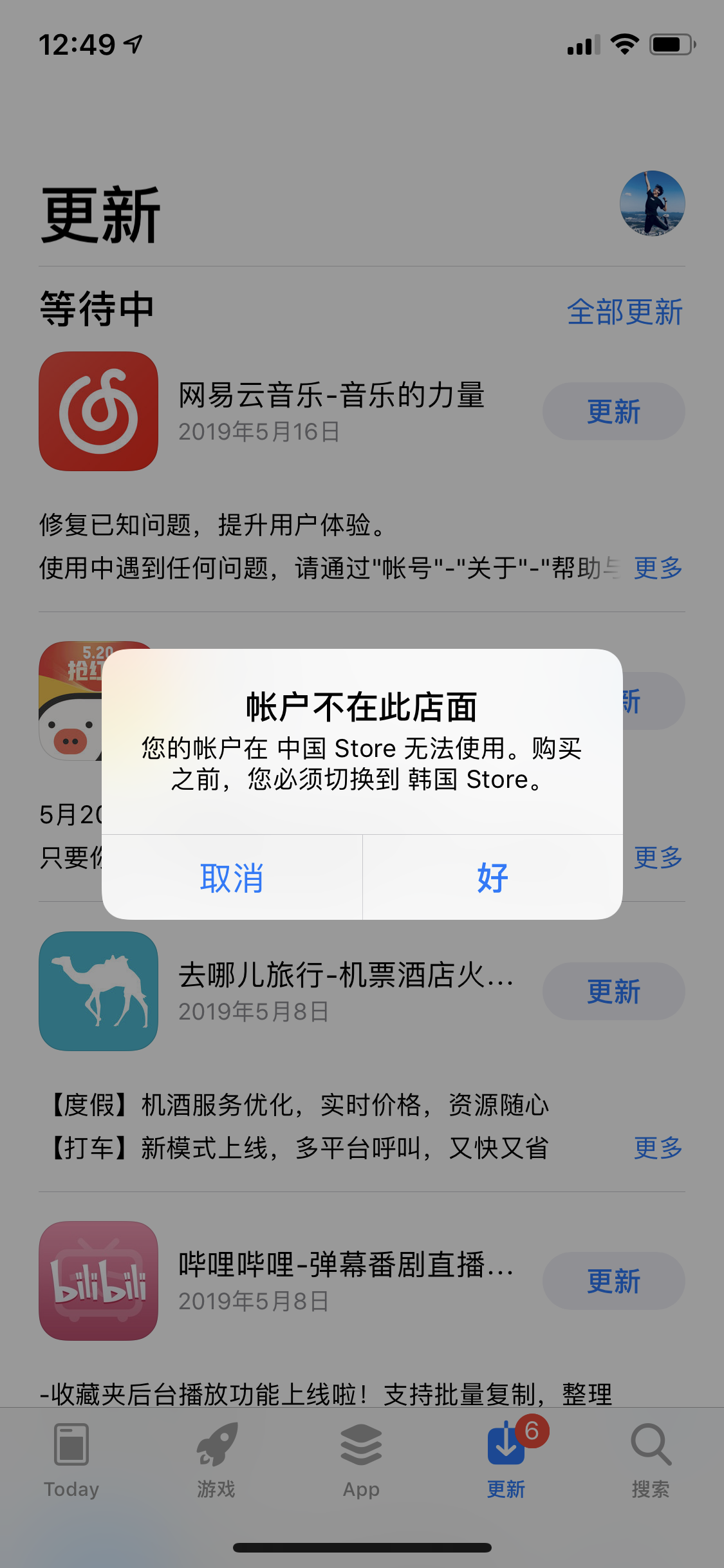The width and height of the screenshot is (724, 1568).
Task: Open the profile avatar
Action: click(x=652, y=203)
